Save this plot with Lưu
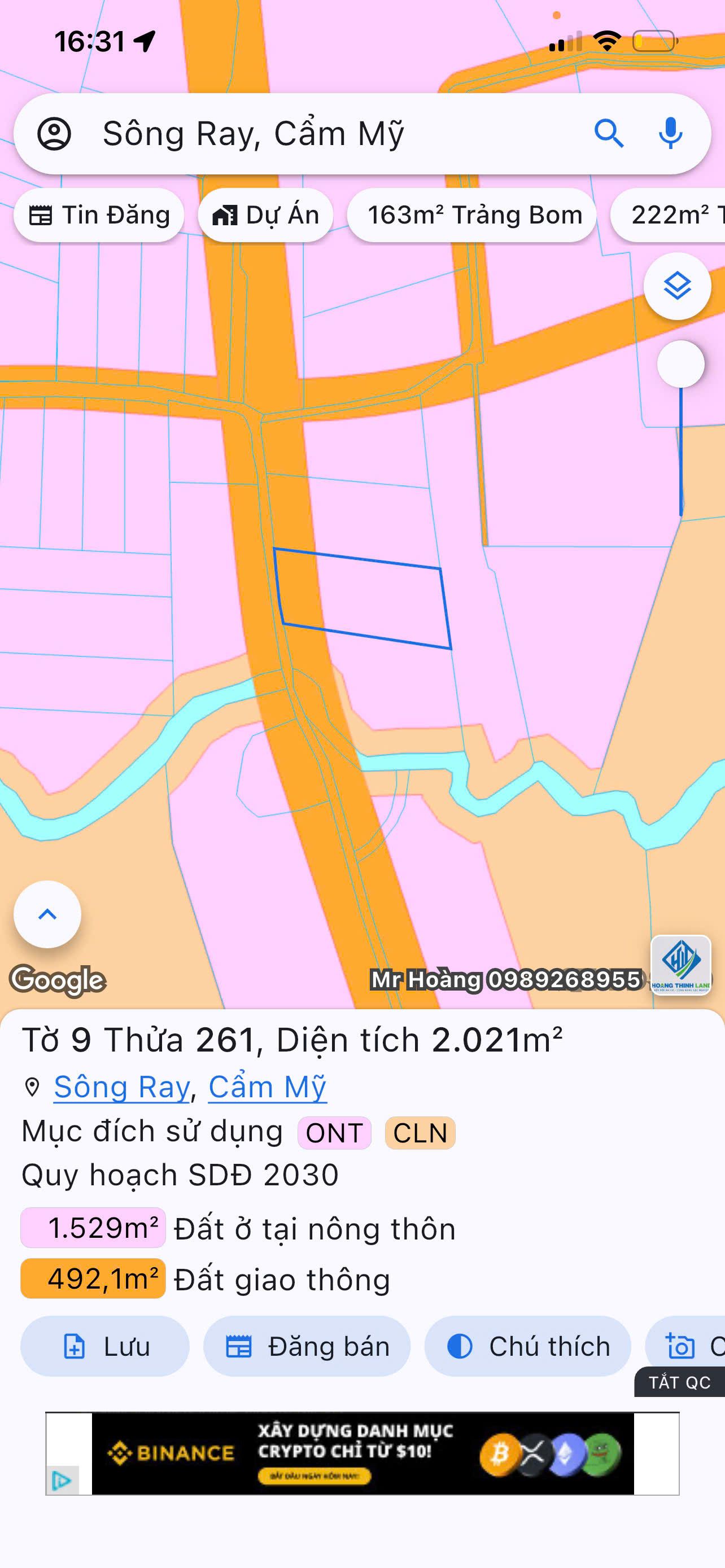The image size is (725, 1568). click(x=104, y=1346)
